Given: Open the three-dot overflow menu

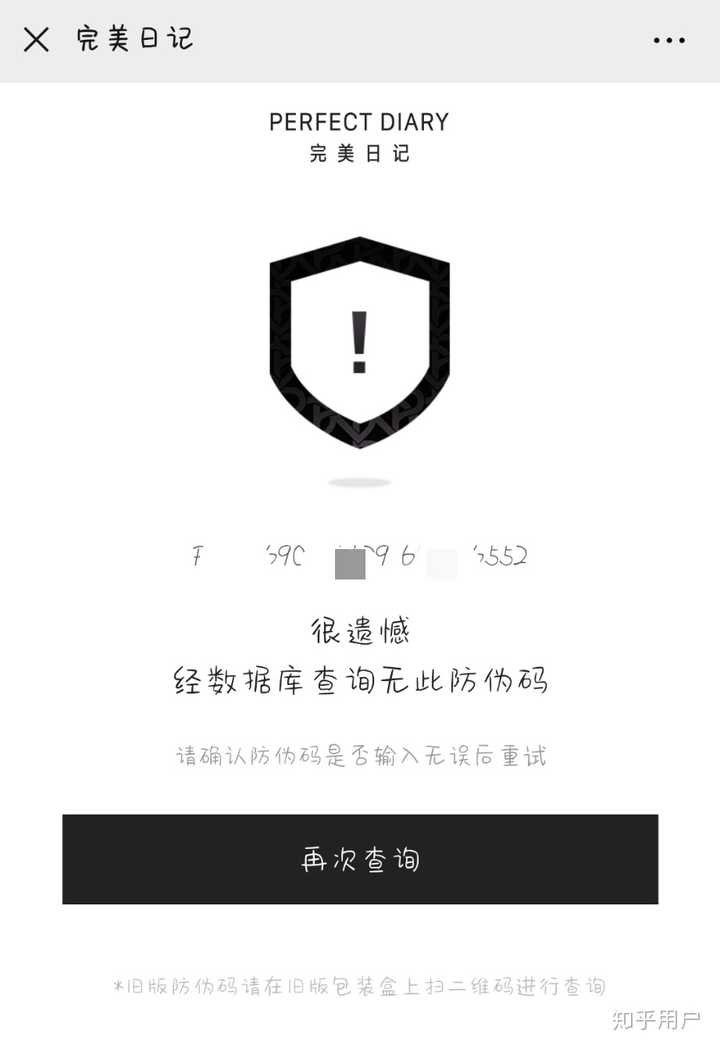Looking at the screenshot, I should pyautogui.click(x=669, y=40).
